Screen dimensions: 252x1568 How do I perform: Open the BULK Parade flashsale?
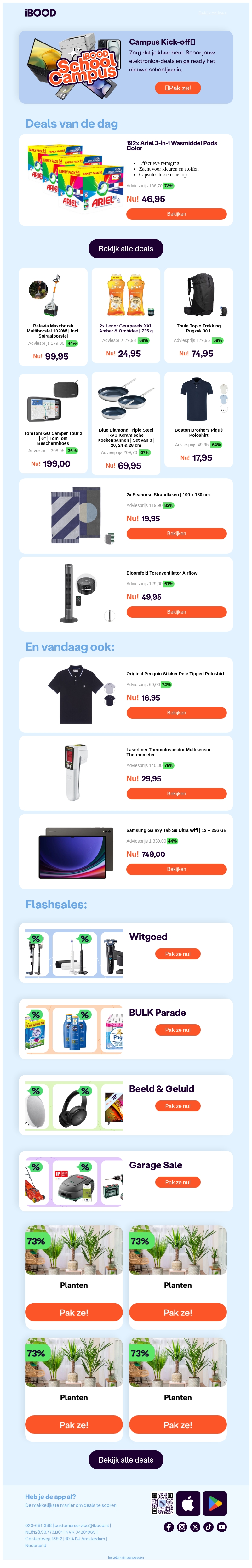pyautogui.click(x=178, y=1030)
